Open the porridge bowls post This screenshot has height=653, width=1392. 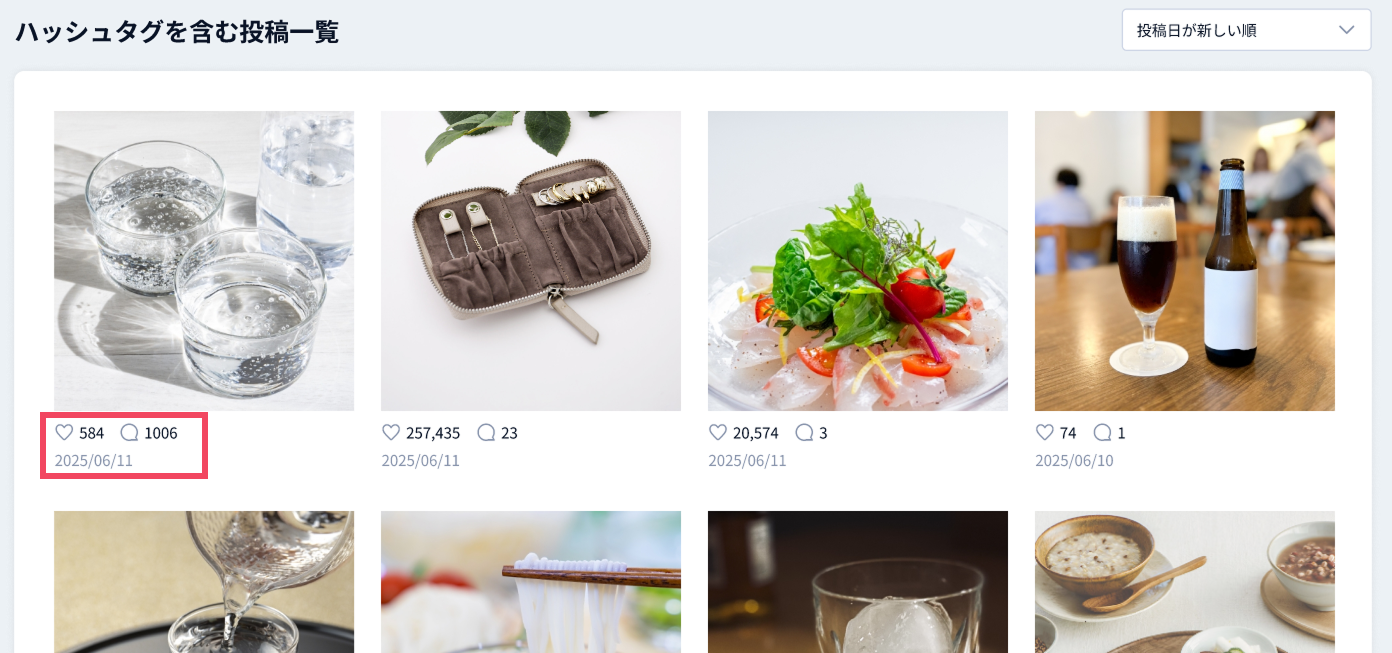pyautogui.click(x=1184, y=582)
